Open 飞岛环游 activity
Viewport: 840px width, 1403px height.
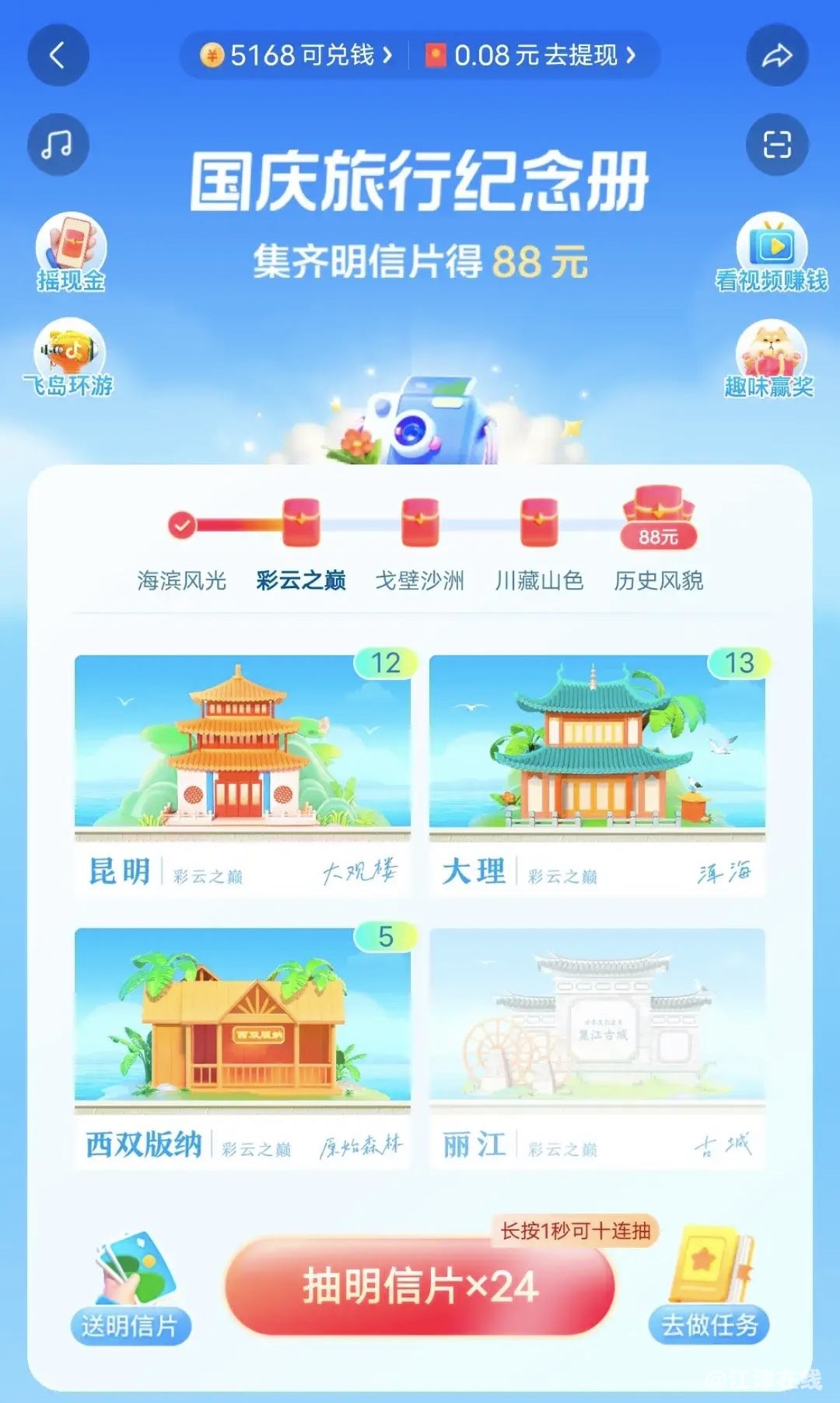[68, 359]
